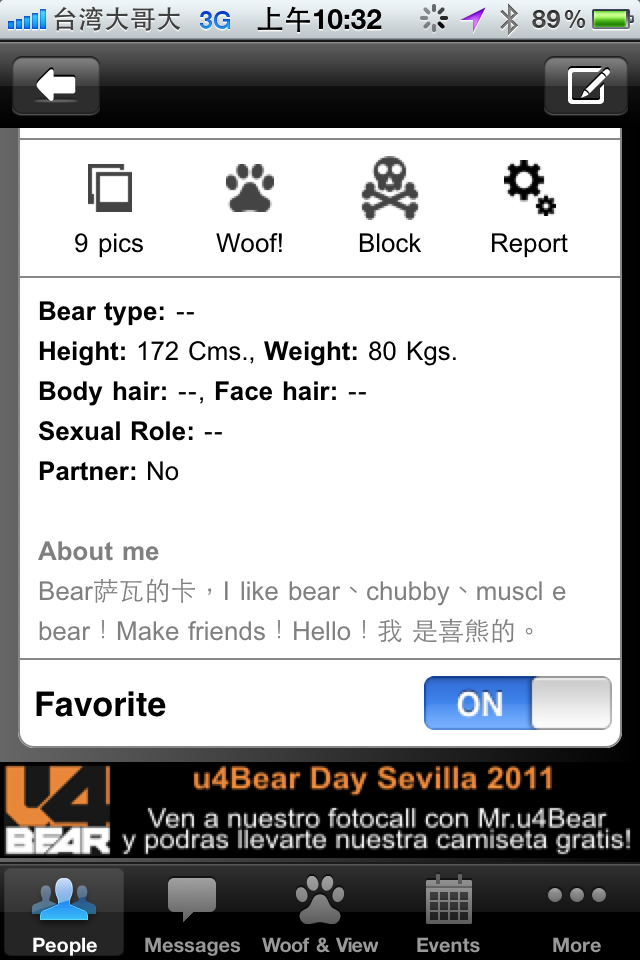The image size is (640, 960).
Task: Go back using the arrow button
Action: (56, 85)
